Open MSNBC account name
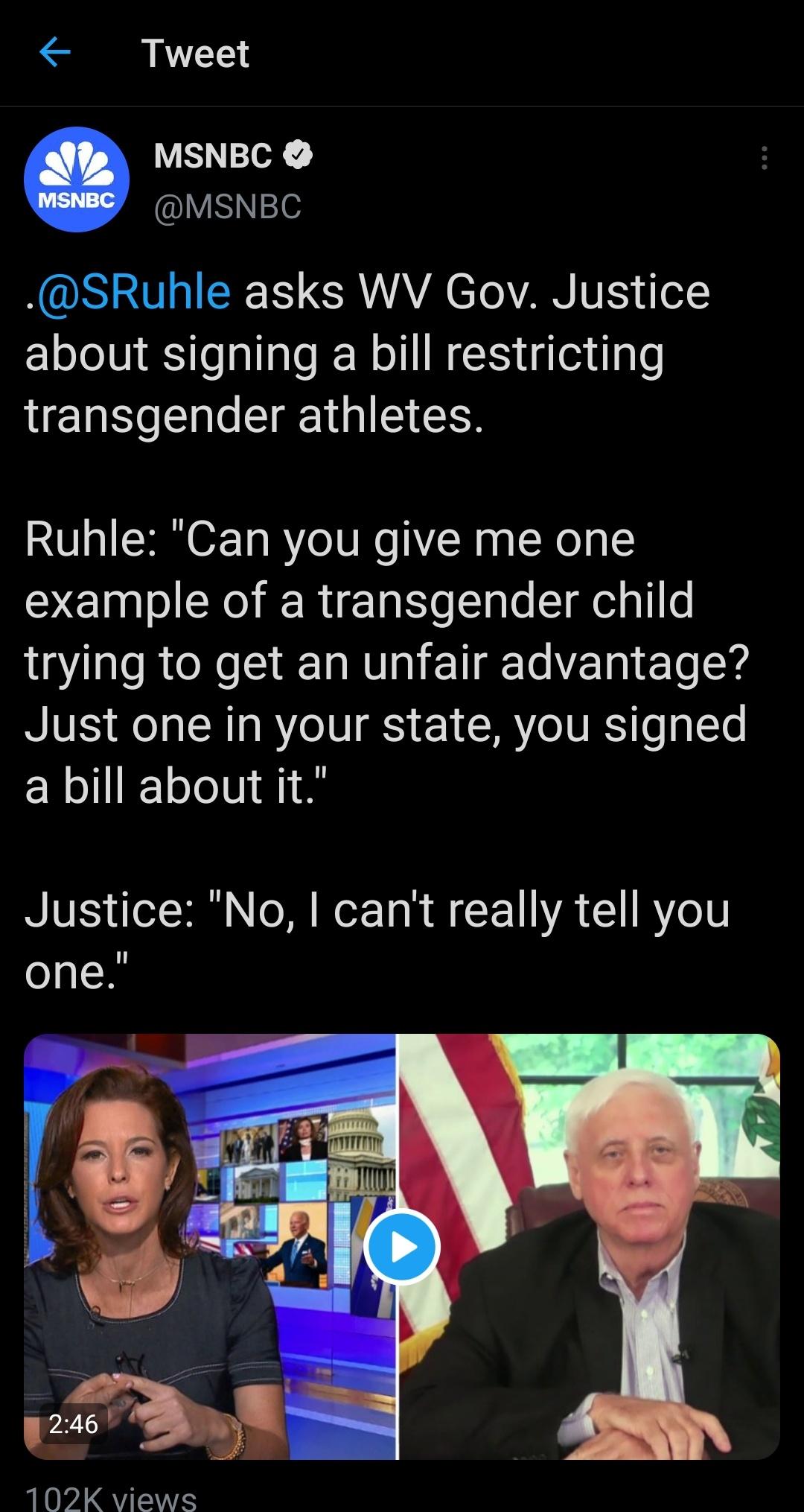804x1512 pixels. (x=214, y=156)
